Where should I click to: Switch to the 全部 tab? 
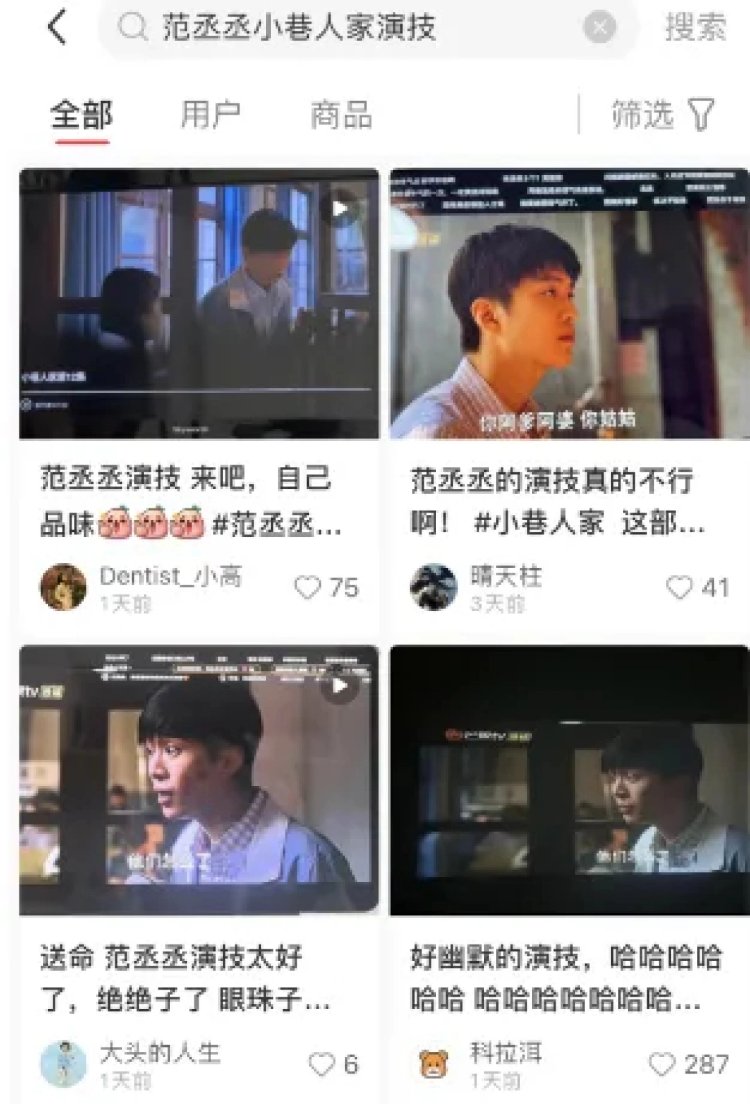coord(82,115)
